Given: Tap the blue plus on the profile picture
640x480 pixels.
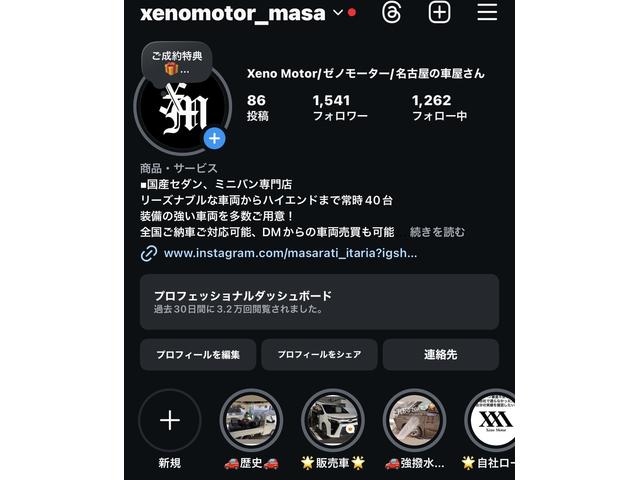Looking at the screenshot, I should click(214, 138).
